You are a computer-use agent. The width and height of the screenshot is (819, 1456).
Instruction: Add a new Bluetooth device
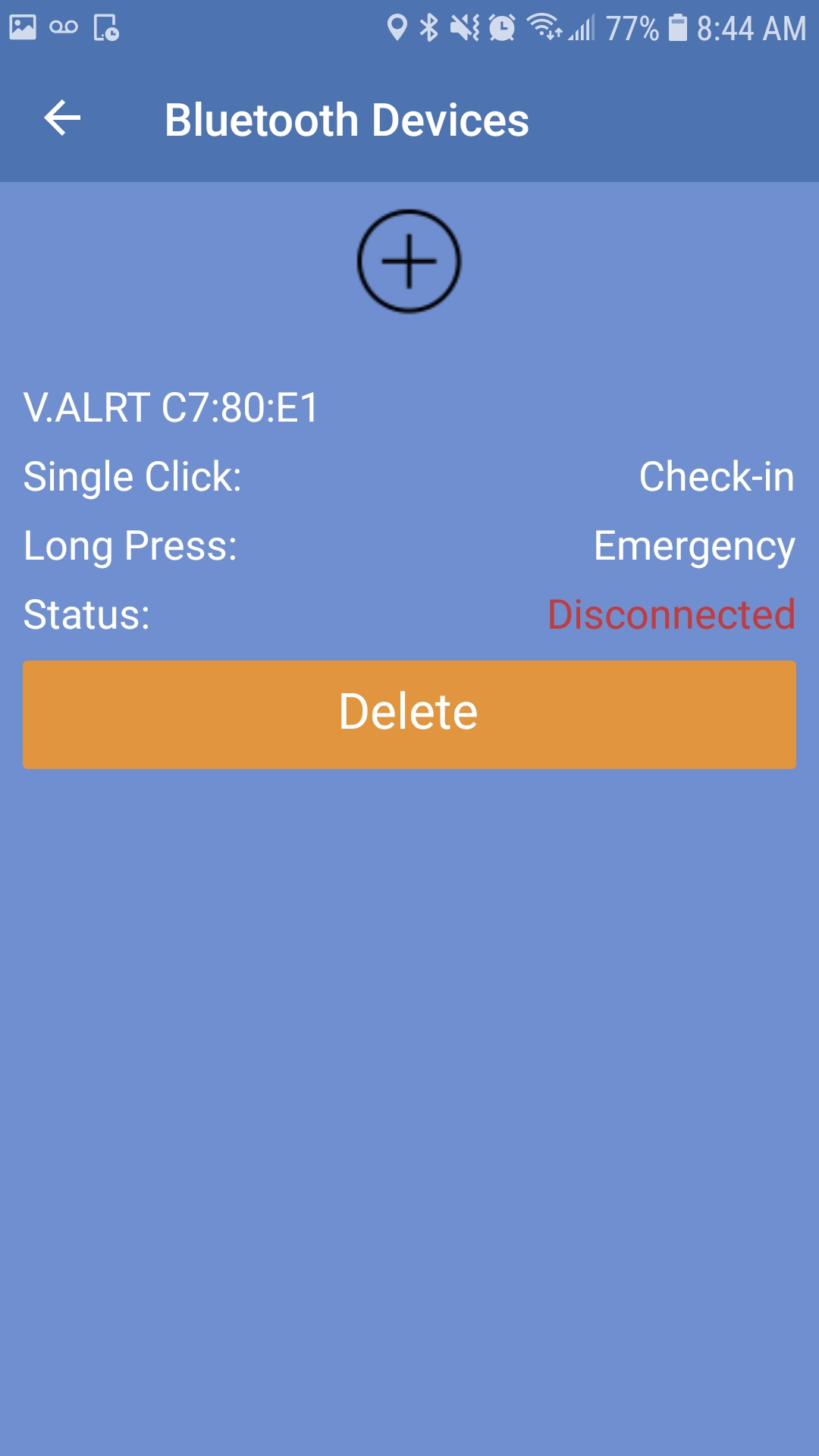[409, 261]
